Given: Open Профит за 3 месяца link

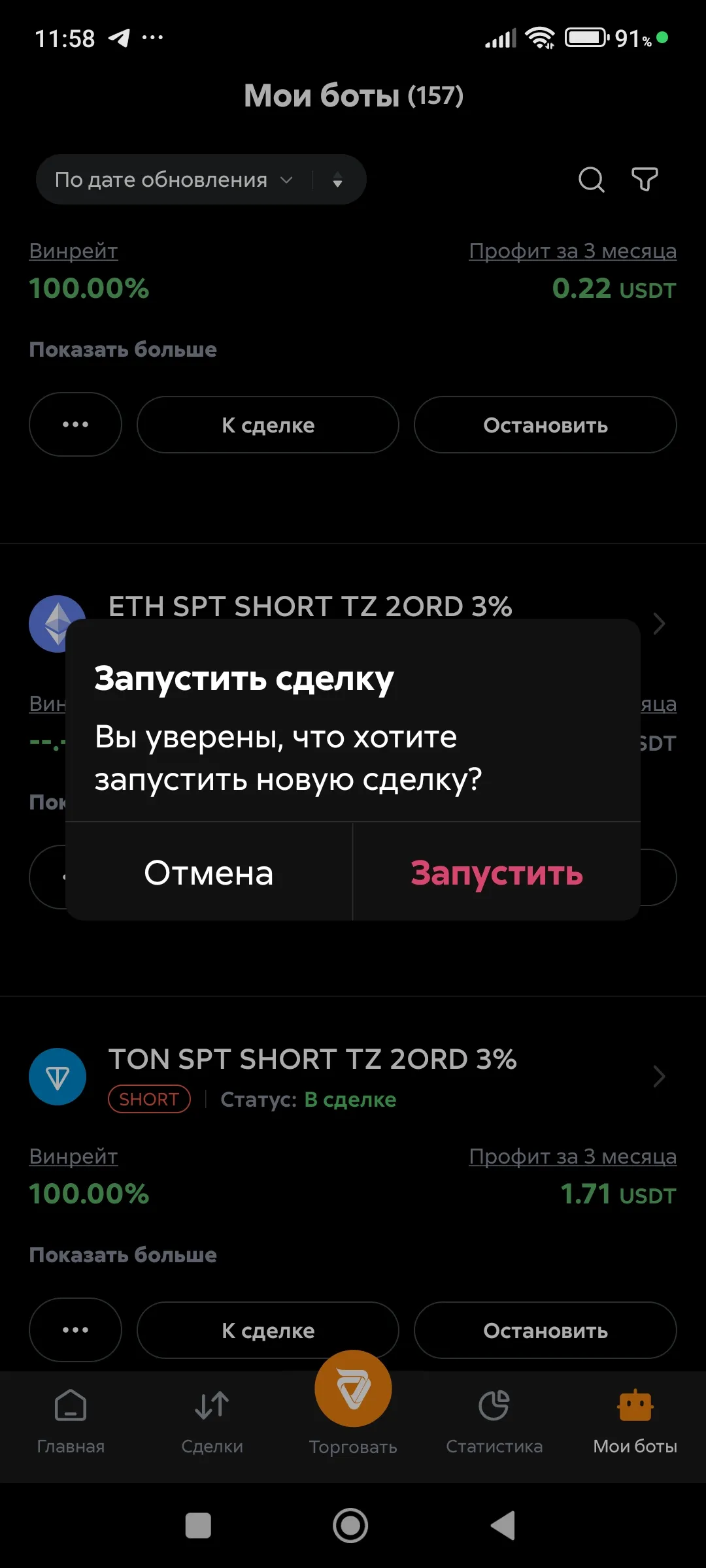Looking at the screenshot, I should coord(573,1156).
